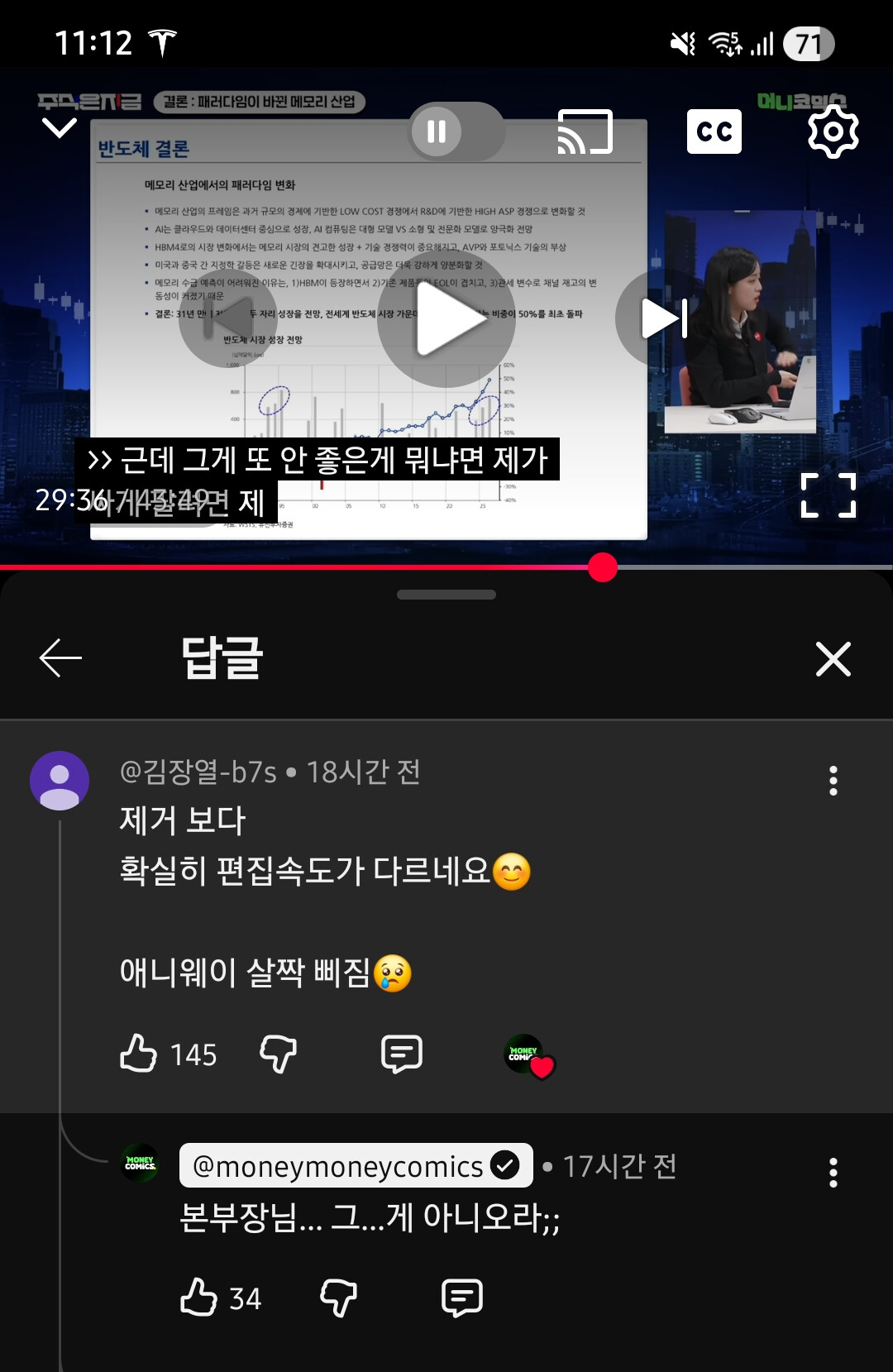The width and height of the screenshot is (893, 1372).
Task: Minimize the video player with down chevron
Action: pyautogui.click(x=60, y=128)
